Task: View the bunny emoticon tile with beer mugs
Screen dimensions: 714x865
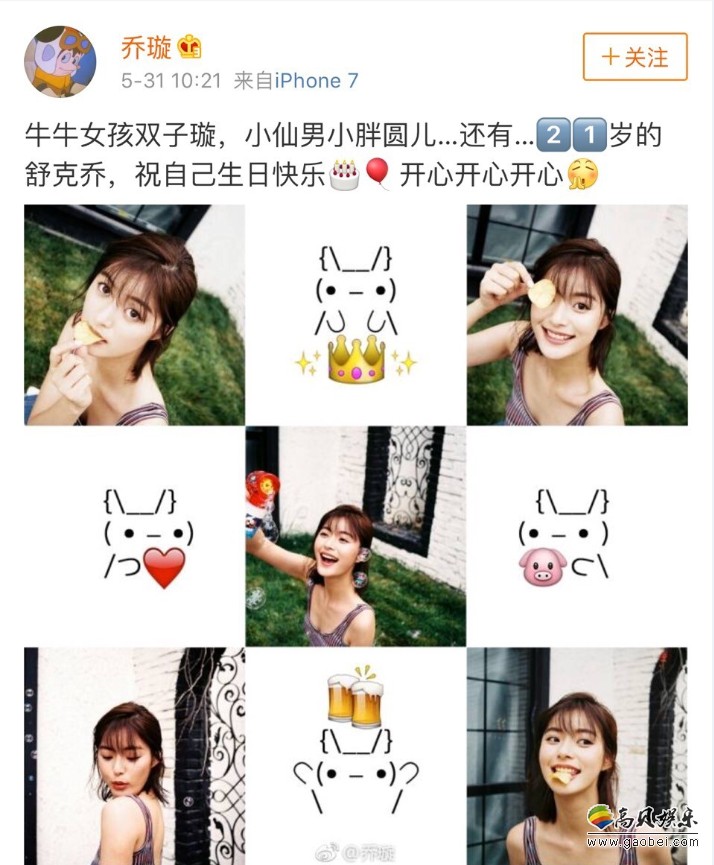Action: [x=355, y=745]
